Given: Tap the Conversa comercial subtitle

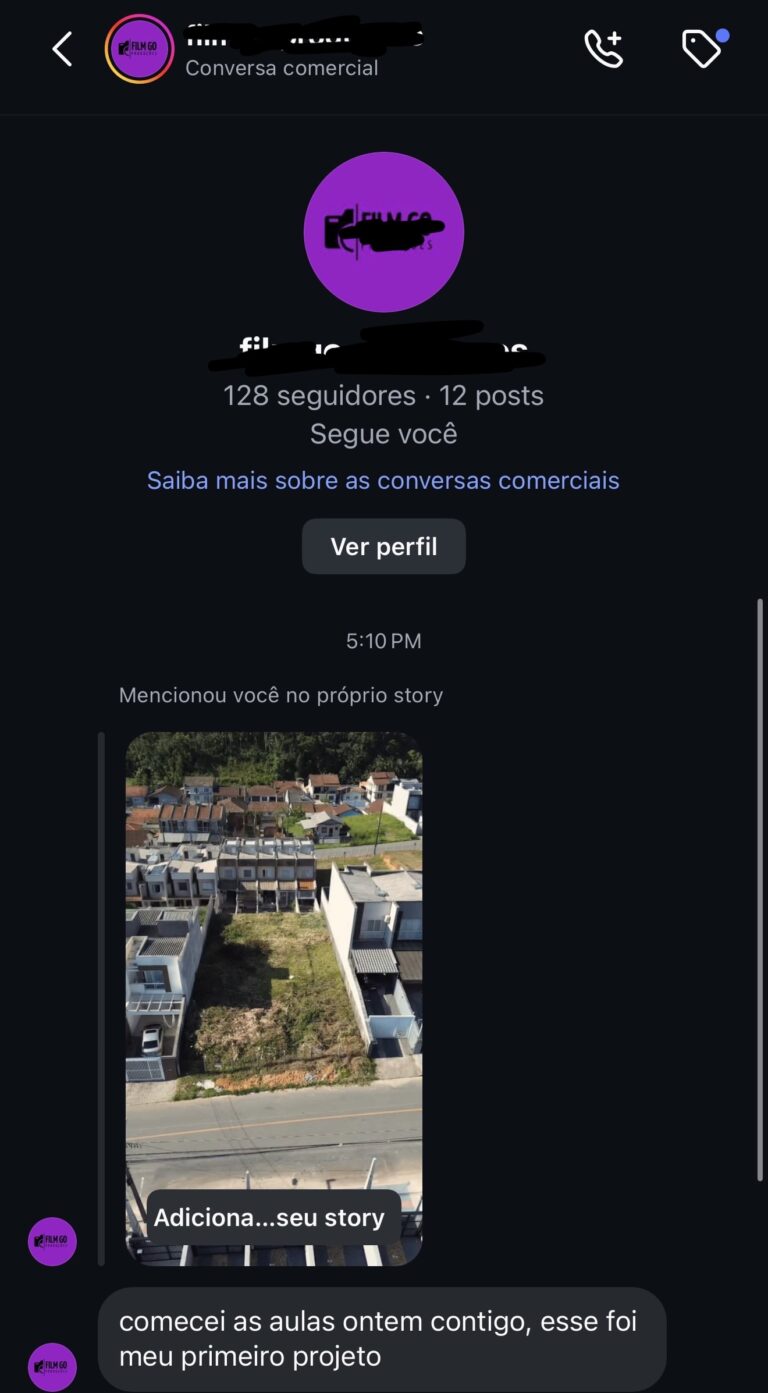Looking at the screenshot, I should tap(283, 68).
